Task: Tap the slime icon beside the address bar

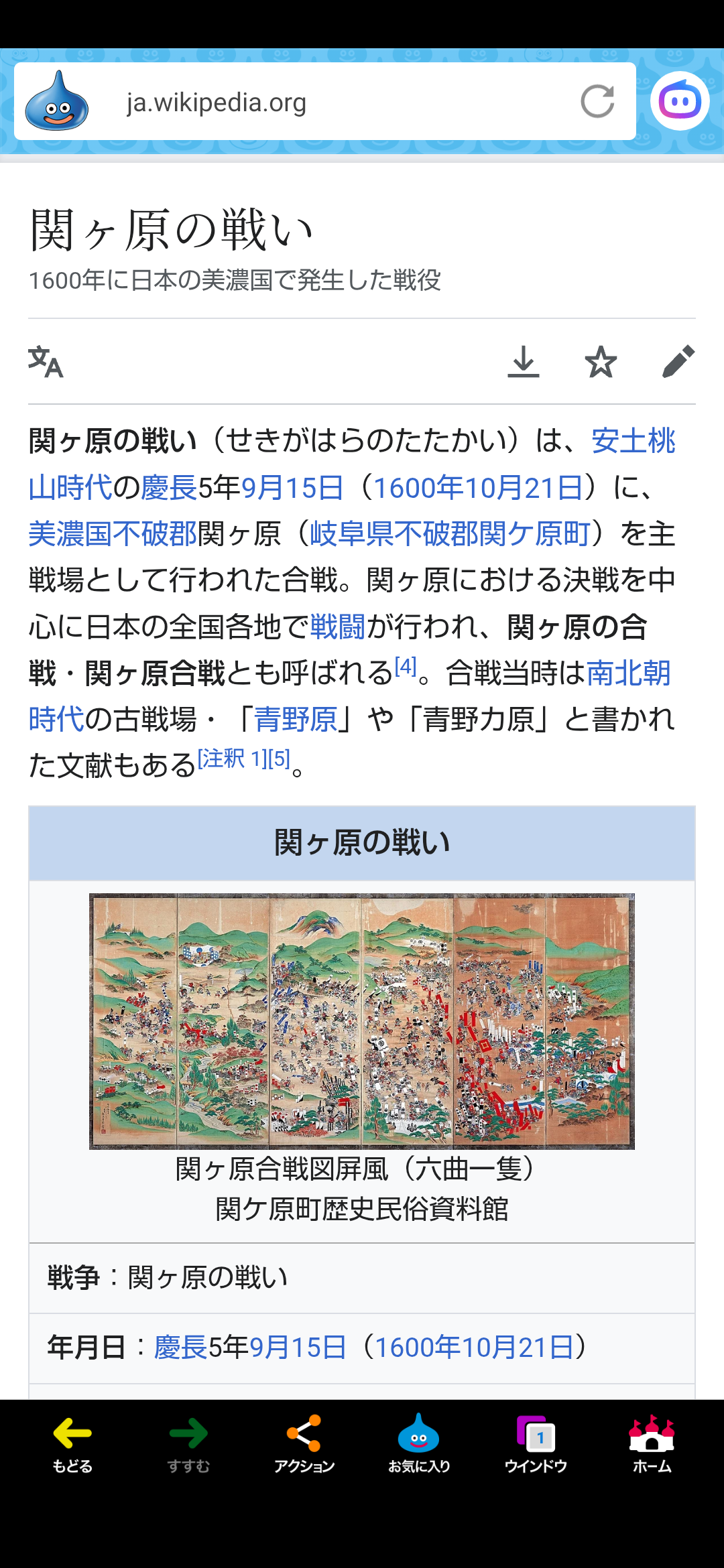Action: [57, 101]
